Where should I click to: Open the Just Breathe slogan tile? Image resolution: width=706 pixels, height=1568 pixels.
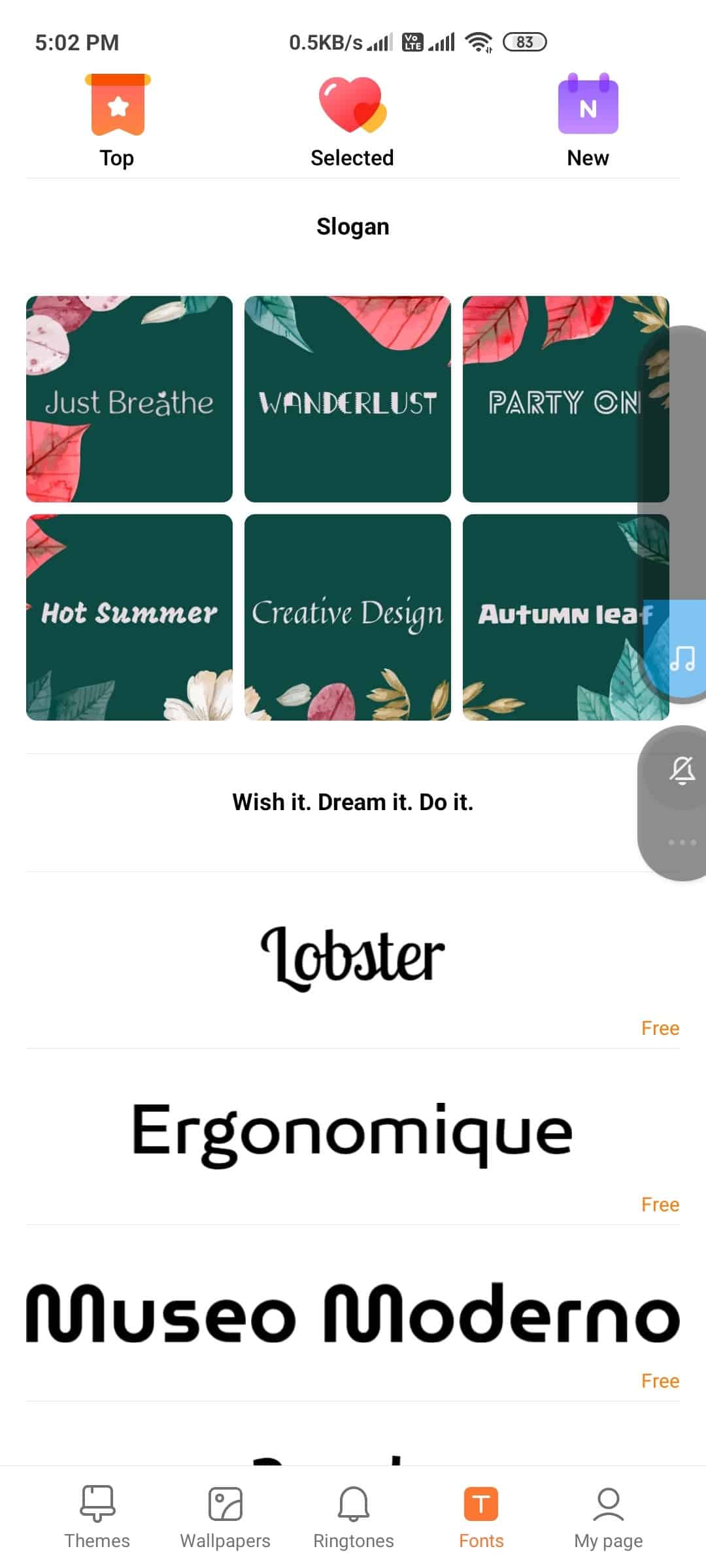click(x=129, y=399)
